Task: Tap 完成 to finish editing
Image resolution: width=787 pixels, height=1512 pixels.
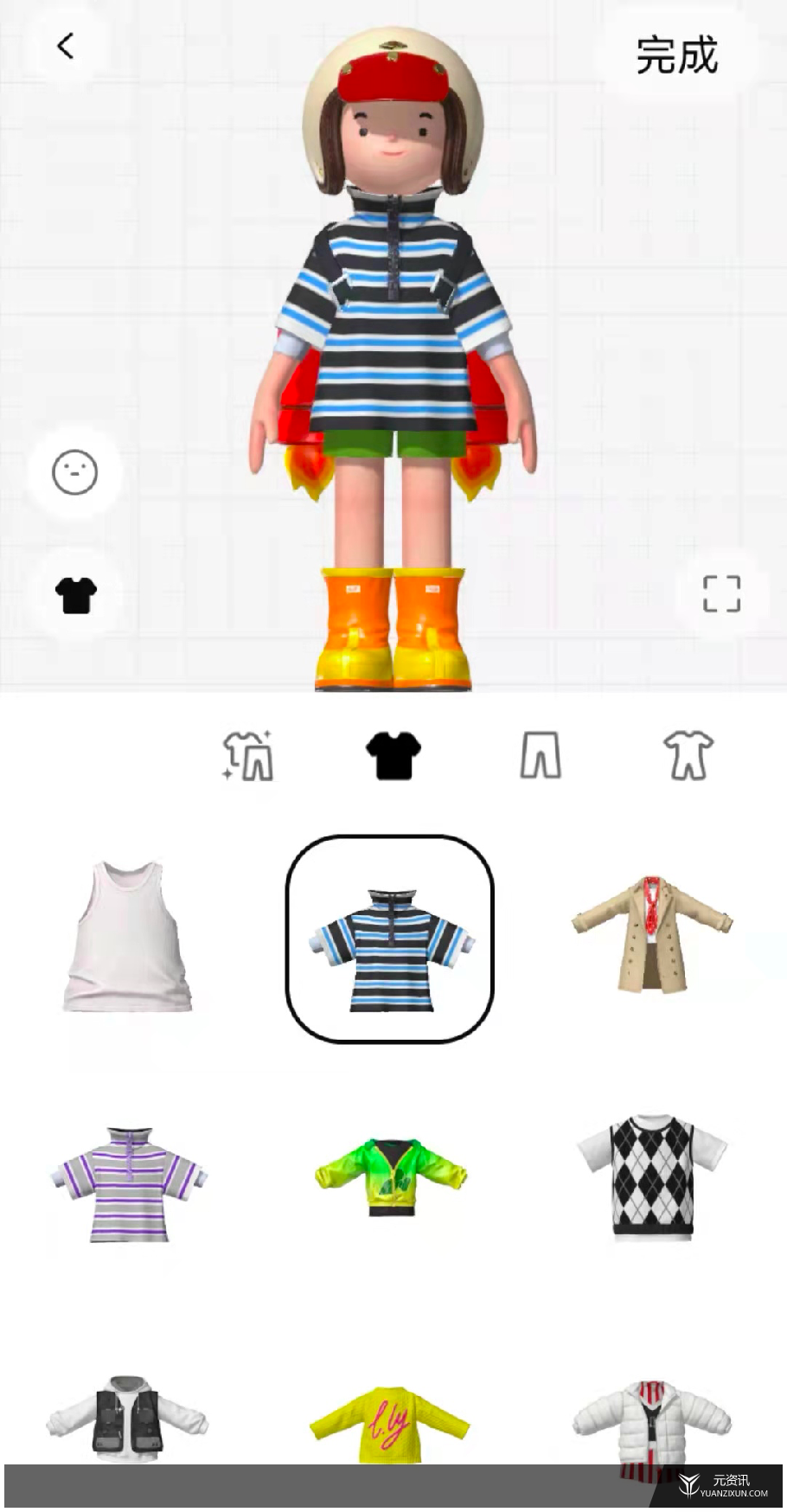Action: click(x=677, y=55)
